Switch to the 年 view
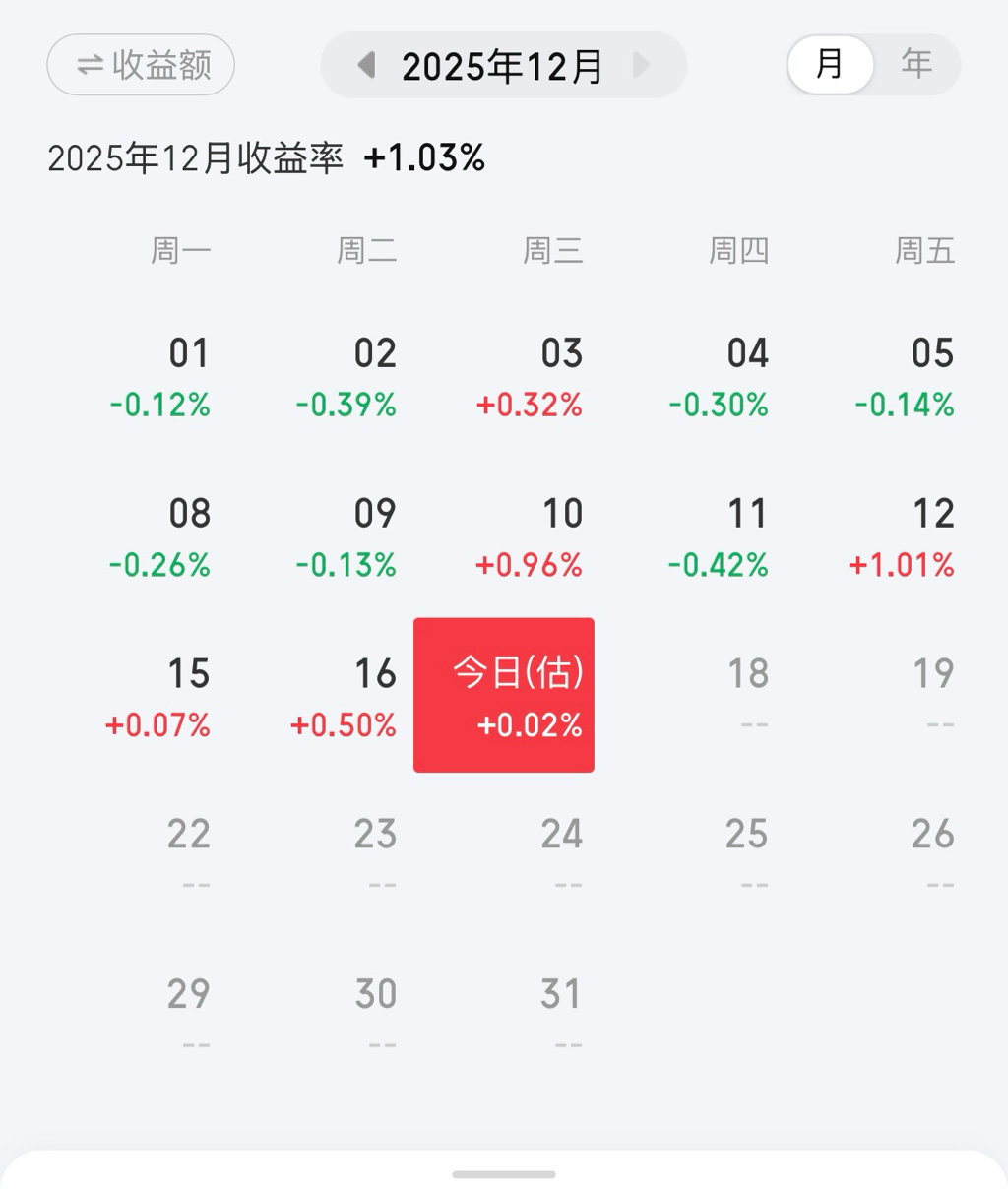Image resolution: width=1008 pixels, height=1189 pixels. (916, 65)
